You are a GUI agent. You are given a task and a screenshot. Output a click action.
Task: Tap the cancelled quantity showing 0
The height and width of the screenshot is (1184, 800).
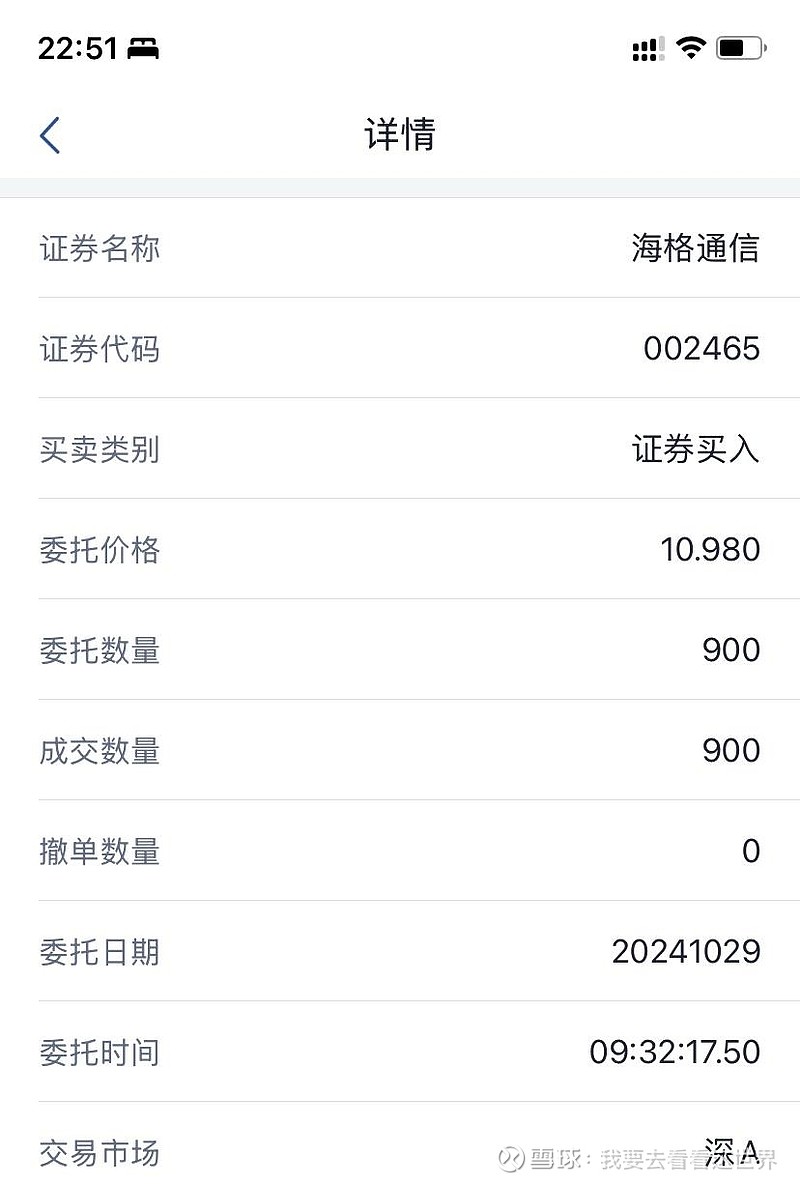[751, 851]
